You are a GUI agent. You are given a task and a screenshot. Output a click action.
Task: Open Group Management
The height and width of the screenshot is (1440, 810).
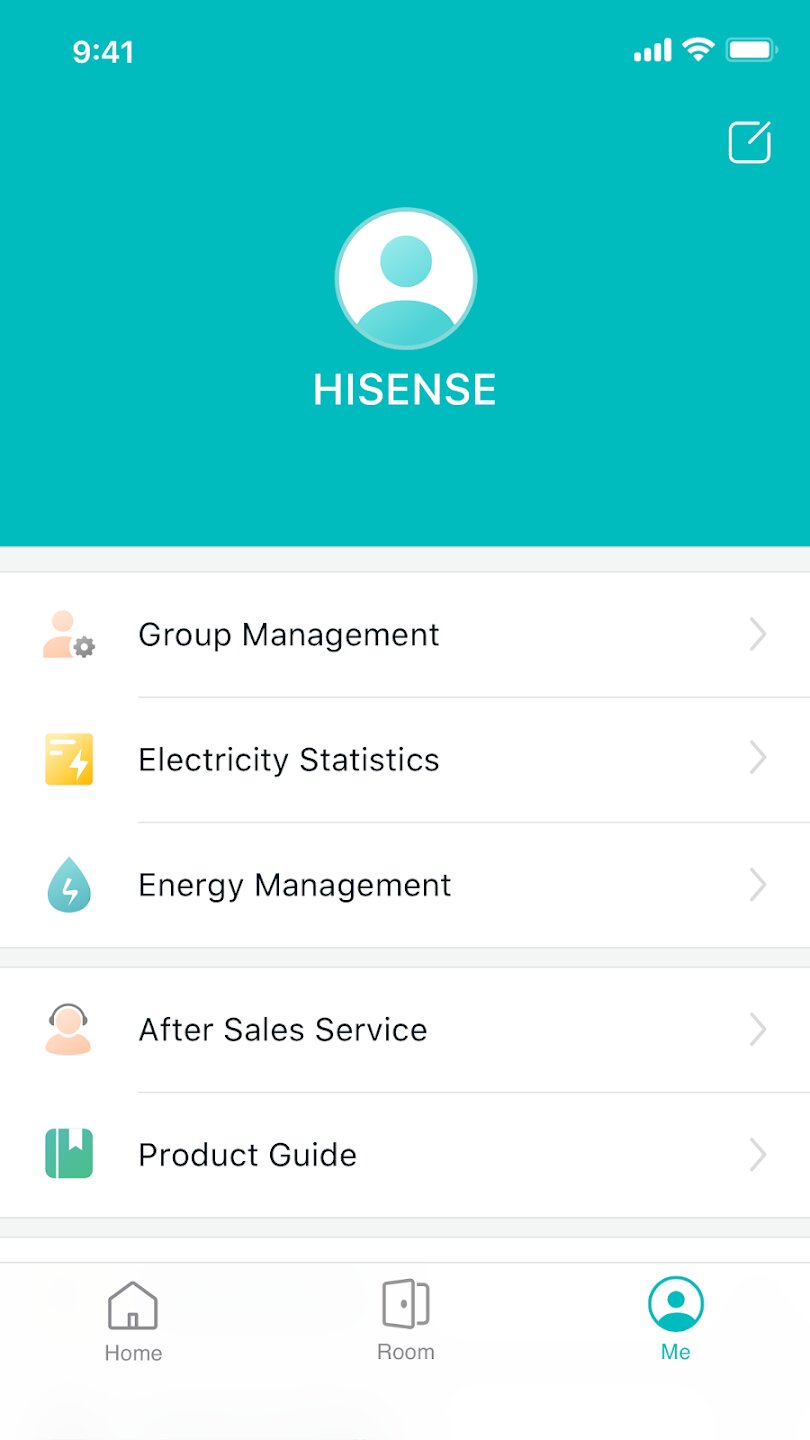(x=404, y=634)
